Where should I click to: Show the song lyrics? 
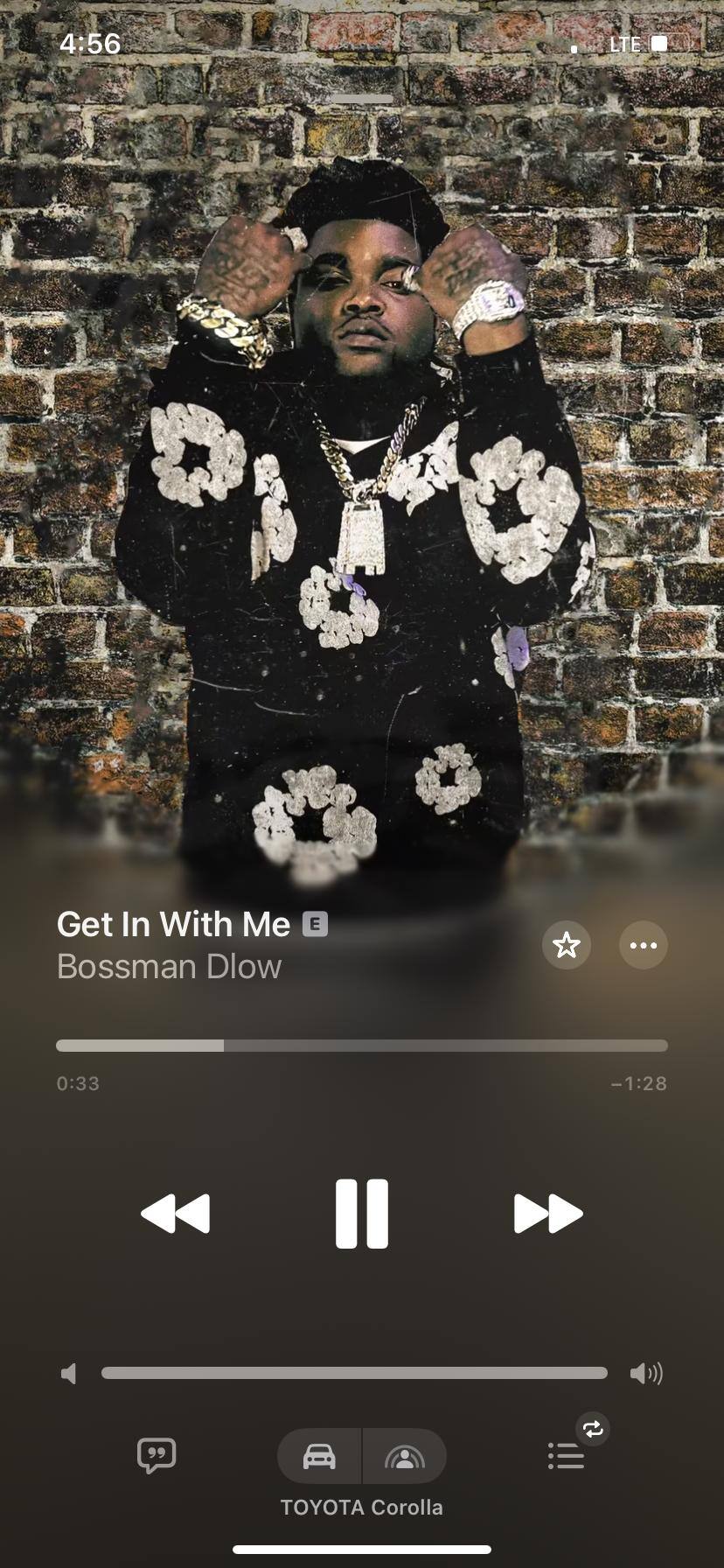[x=157, y=1456]
